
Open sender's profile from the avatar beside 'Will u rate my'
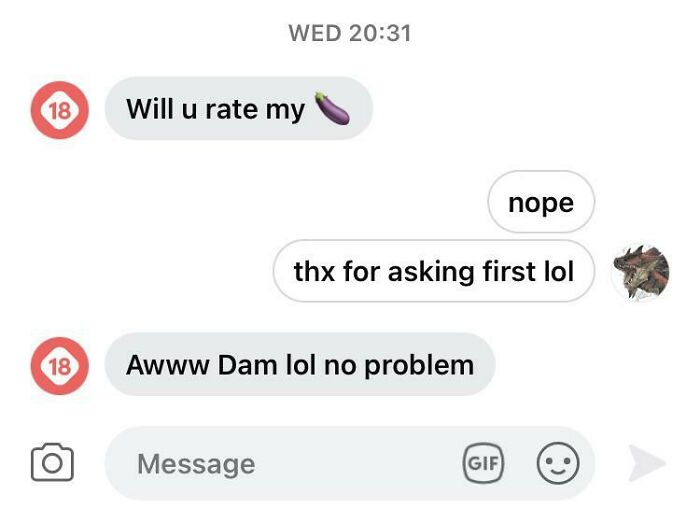(60, 109)
